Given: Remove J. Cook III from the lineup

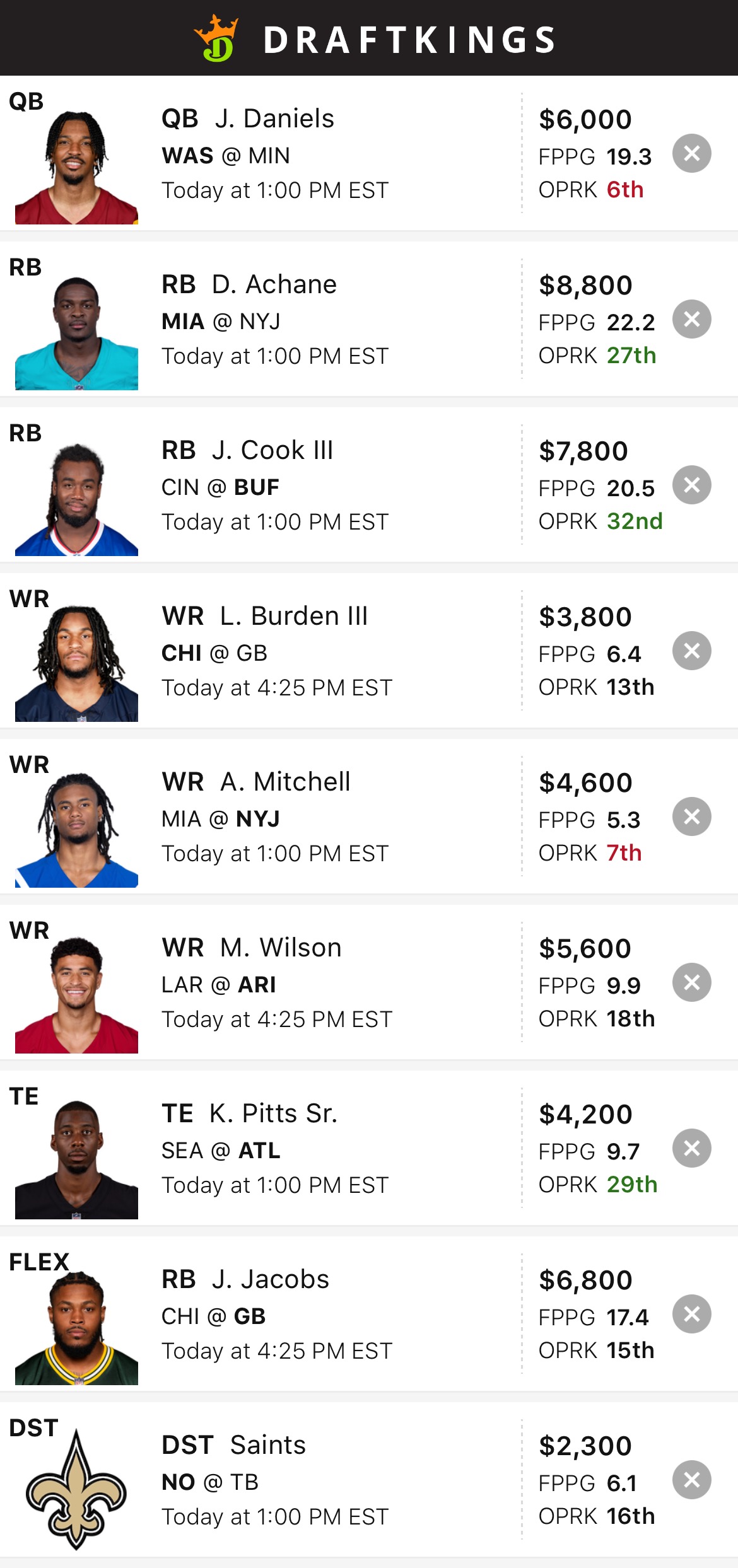Looking at the screenshot, I should [691, 485].
